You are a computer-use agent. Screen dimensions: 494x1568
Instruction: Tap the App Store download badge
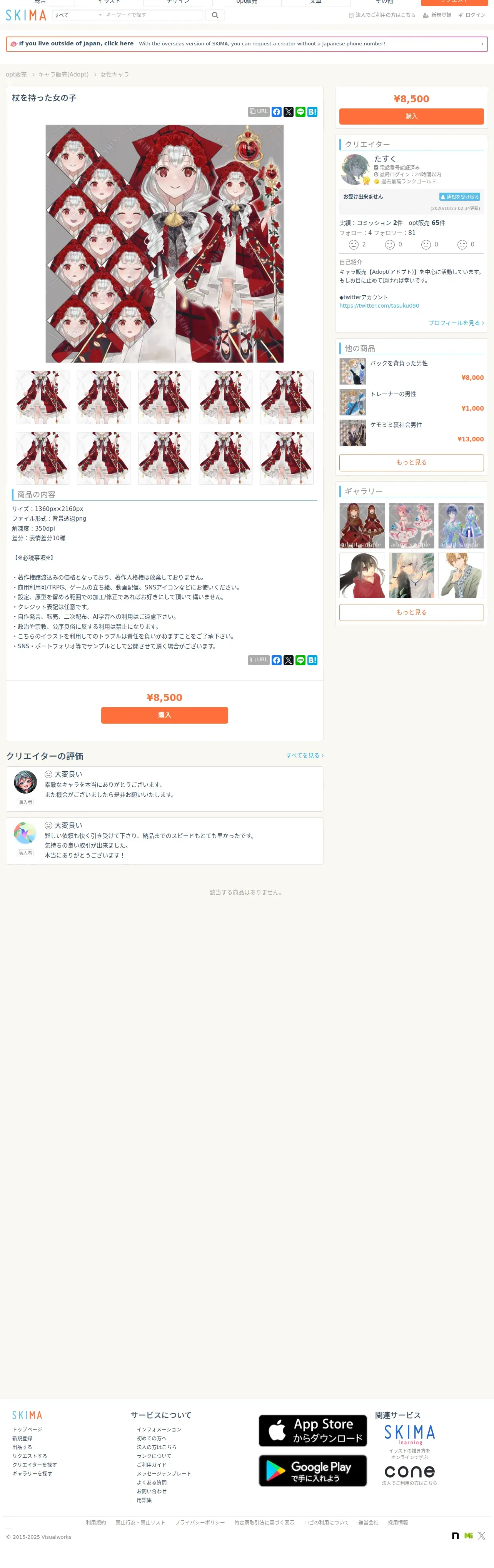[313, 1430]
